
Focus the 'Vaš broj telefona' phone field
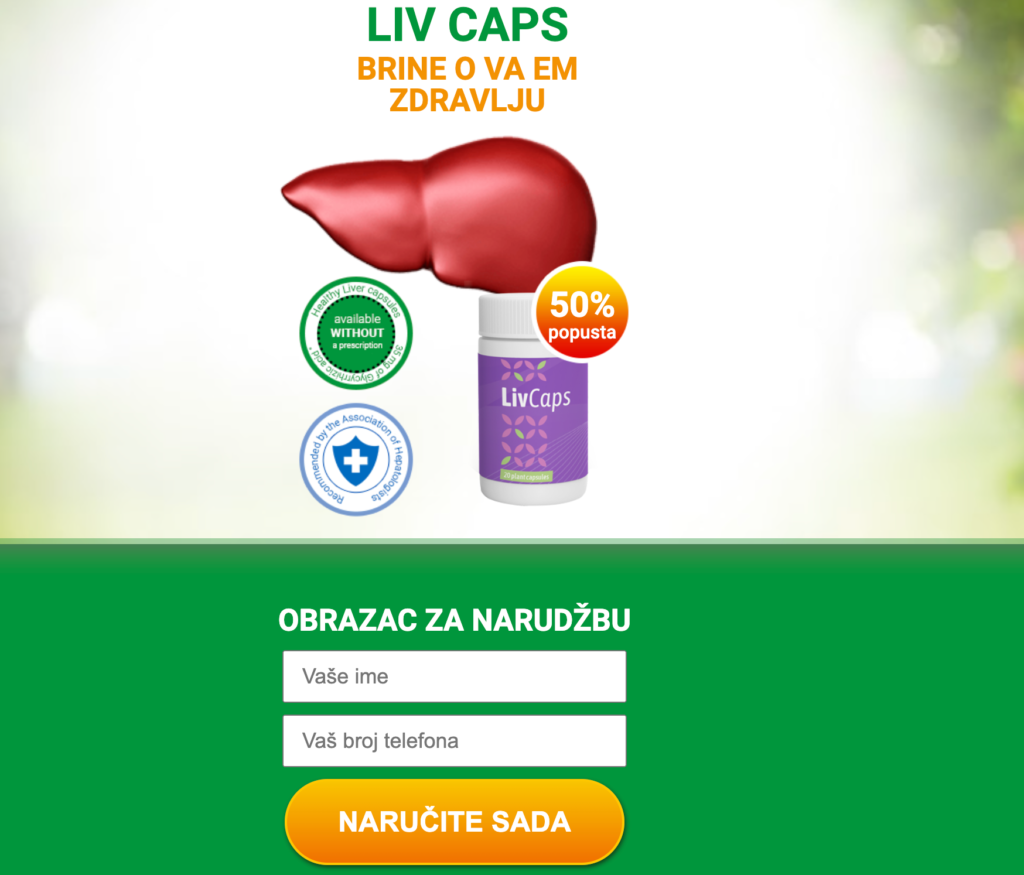point(454,741)
